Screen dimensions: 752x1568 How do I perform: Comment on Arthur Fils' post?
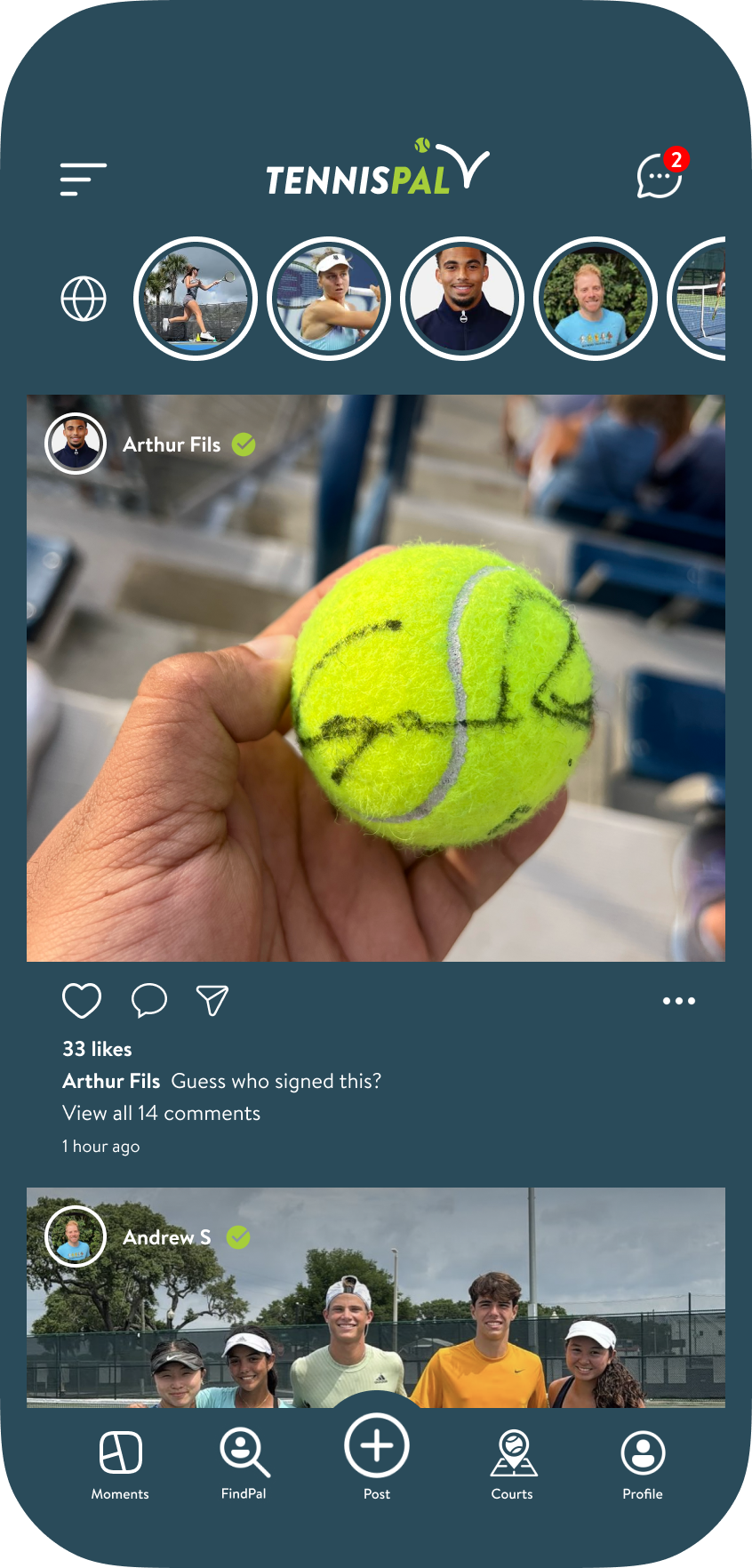click(x=148, y=1001)
